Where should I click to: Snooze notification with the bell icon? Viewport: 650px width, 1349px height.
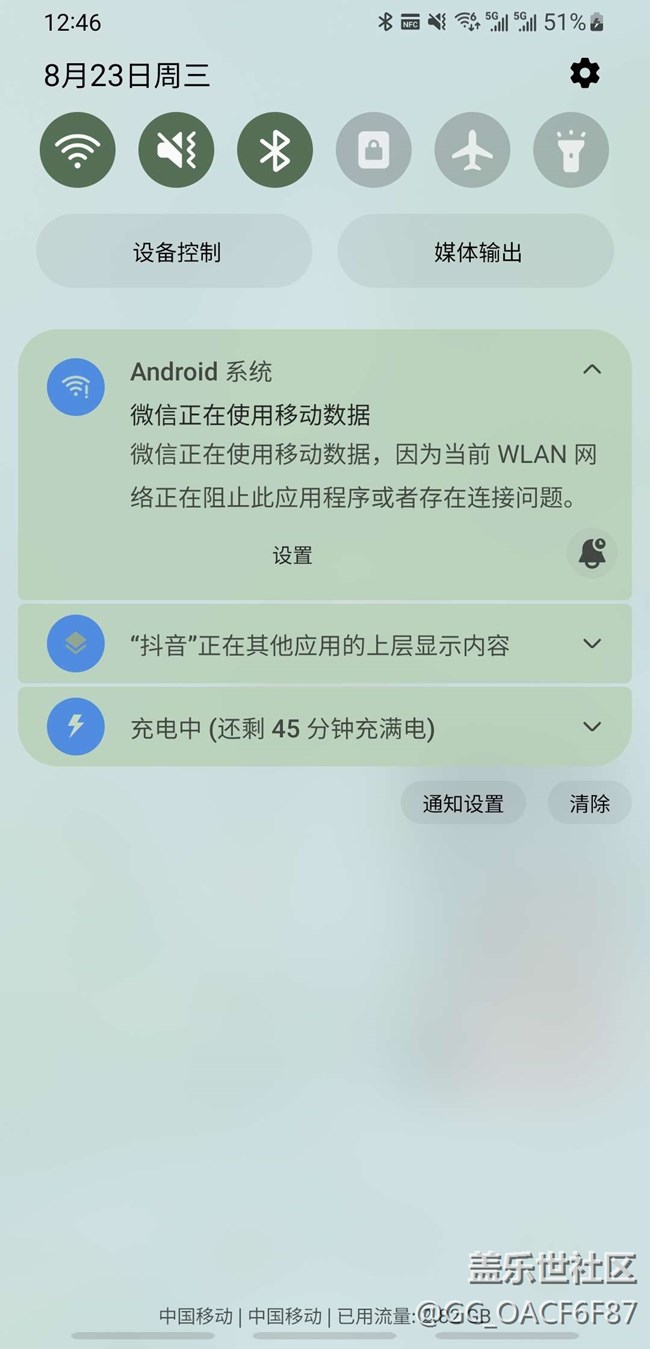[592, 553]
